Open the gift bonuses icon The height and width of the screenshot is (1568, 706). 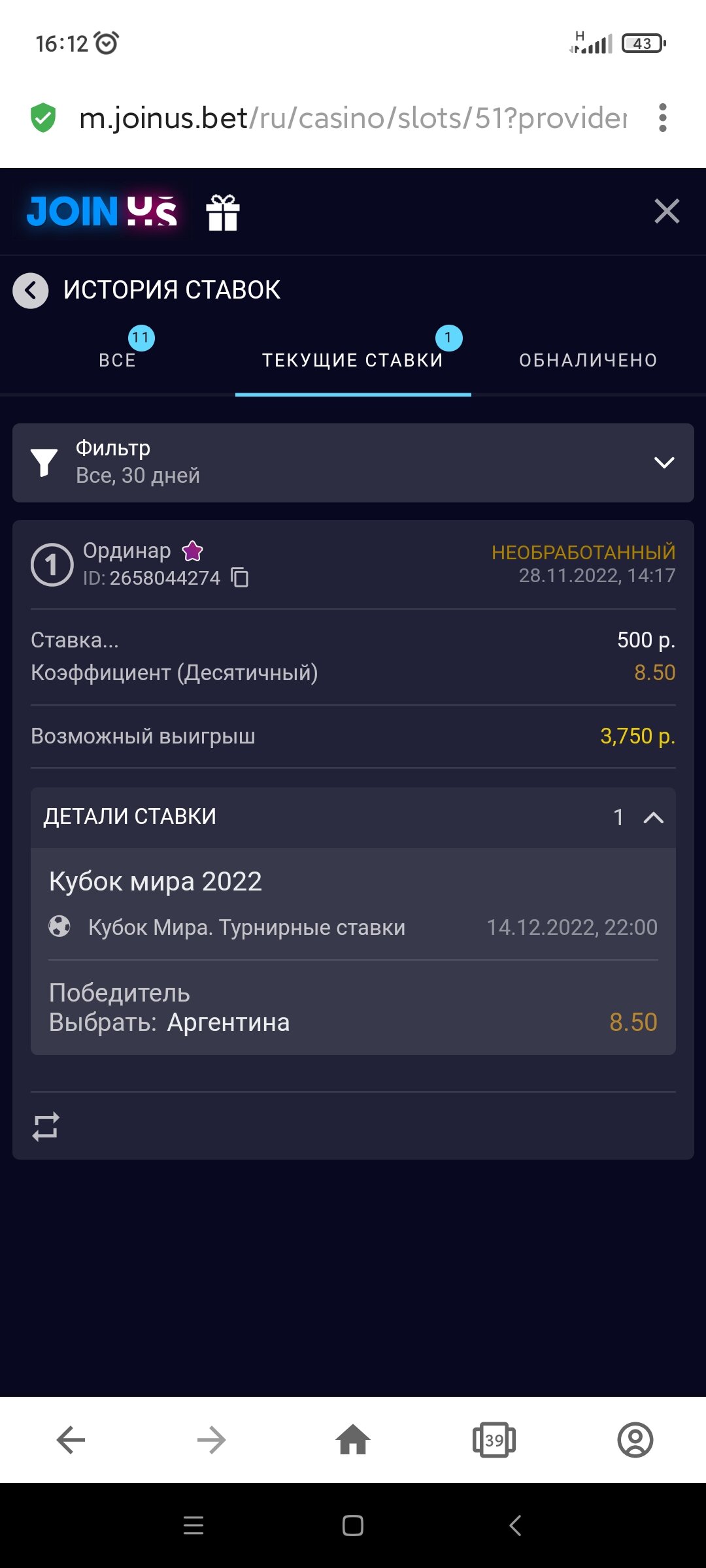[x=223, y=213]
